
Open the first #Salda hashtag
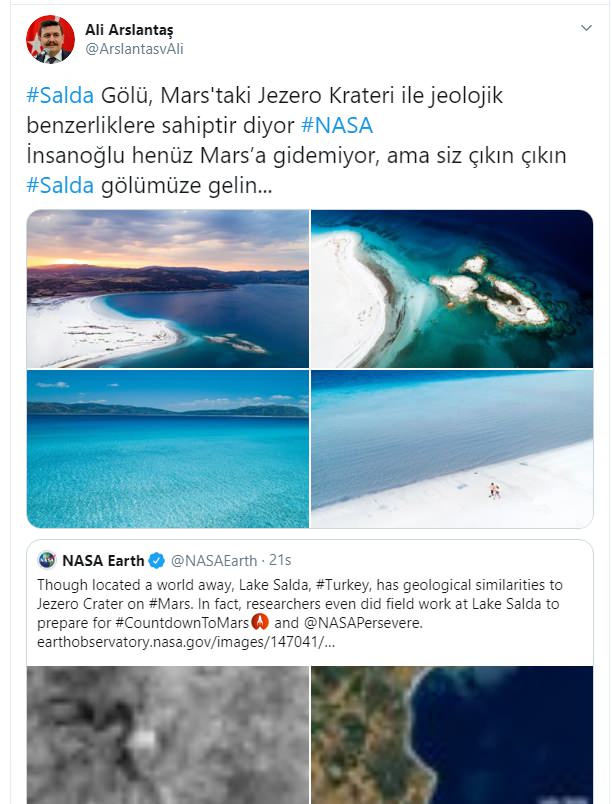[x=60, y=97]
